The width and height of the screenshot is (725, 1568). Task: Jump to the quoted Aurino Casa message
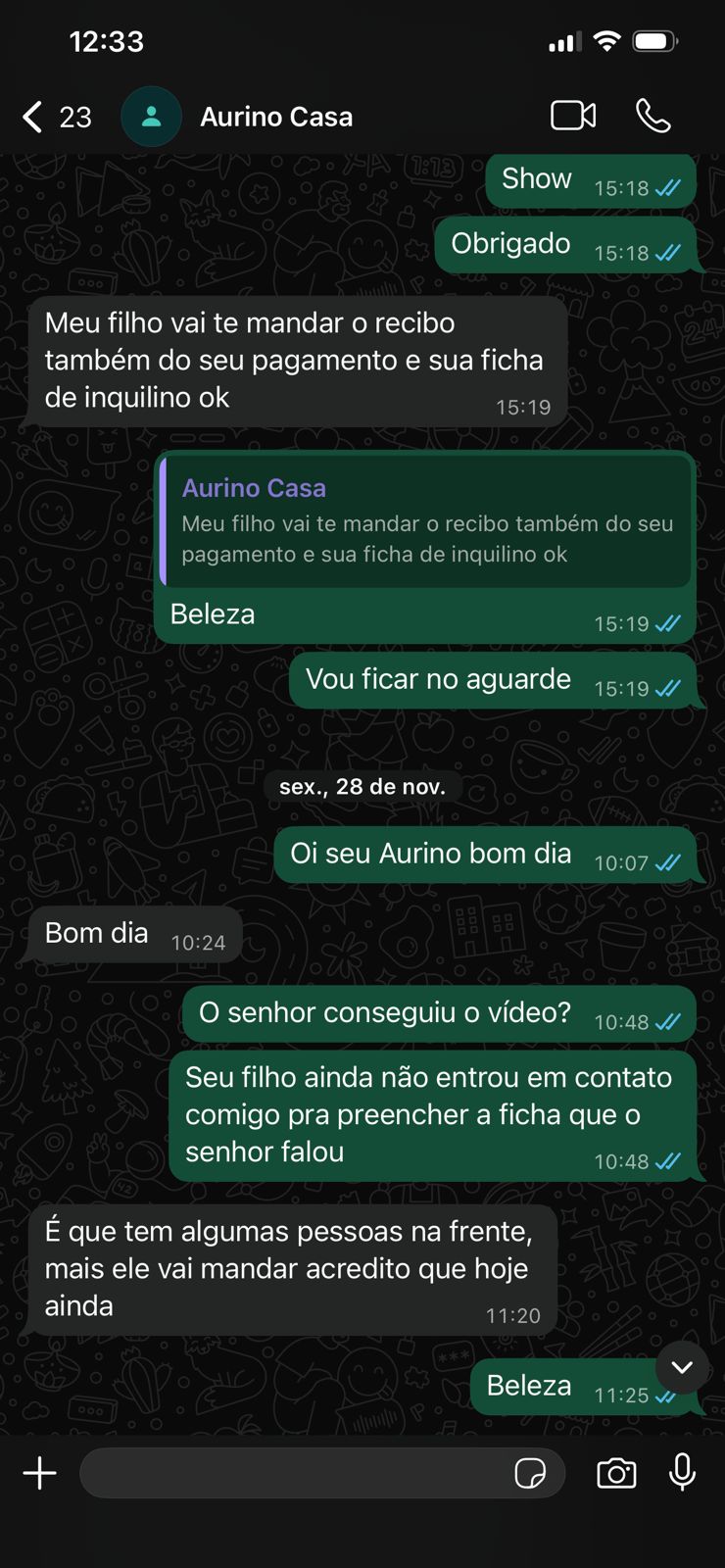coord(425,521)
